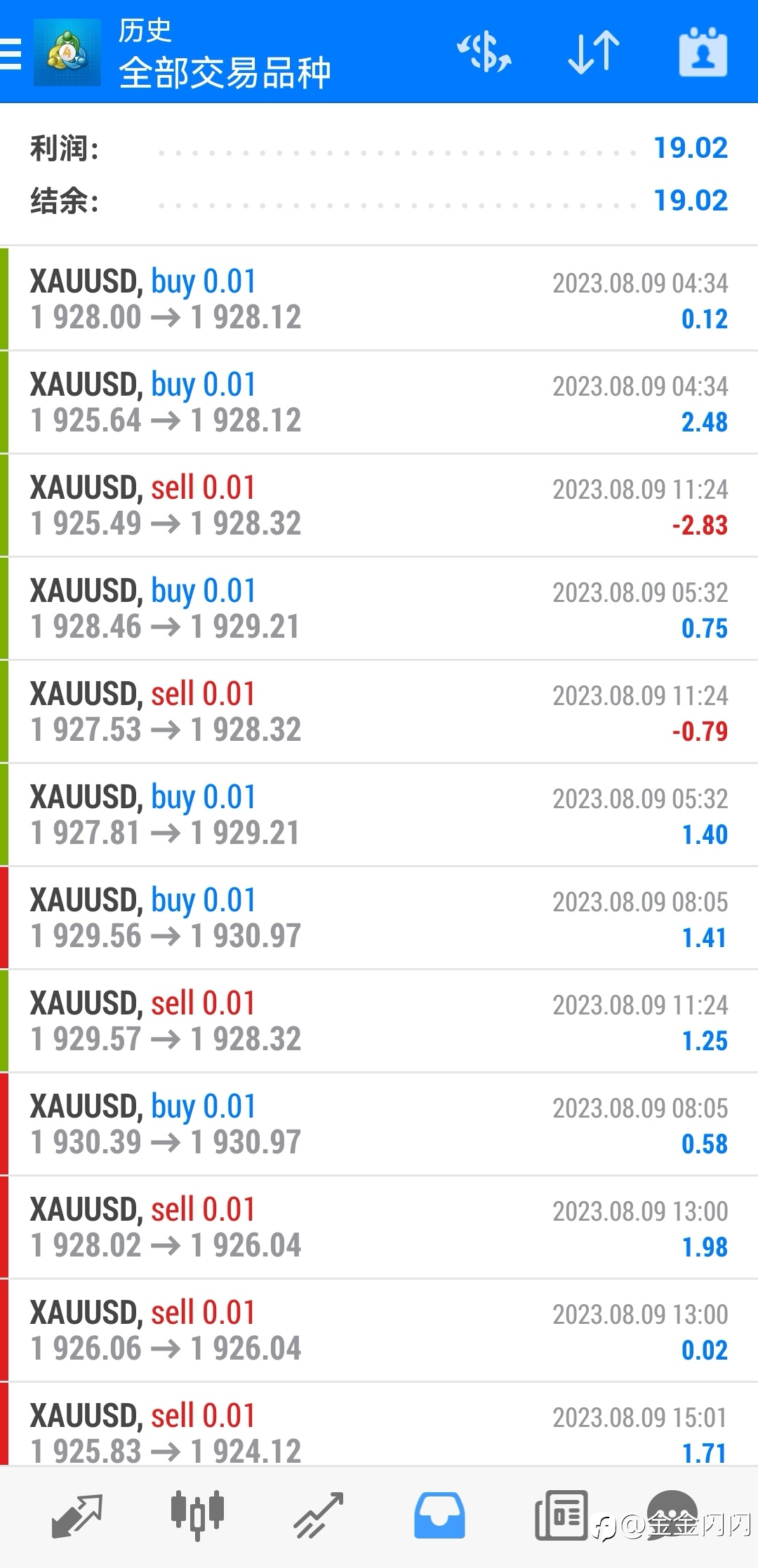Open the sell trade with -0.79 loss
Screen dimensions: 758x1568
point(379,712)
